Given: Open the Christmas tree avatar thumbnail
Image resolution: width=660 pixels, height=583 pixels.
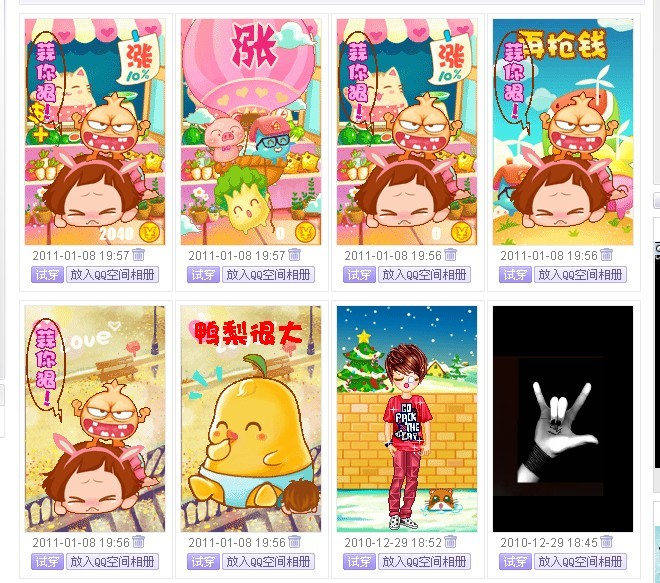Looking at the screenshot, I should (x=407, y=418).
